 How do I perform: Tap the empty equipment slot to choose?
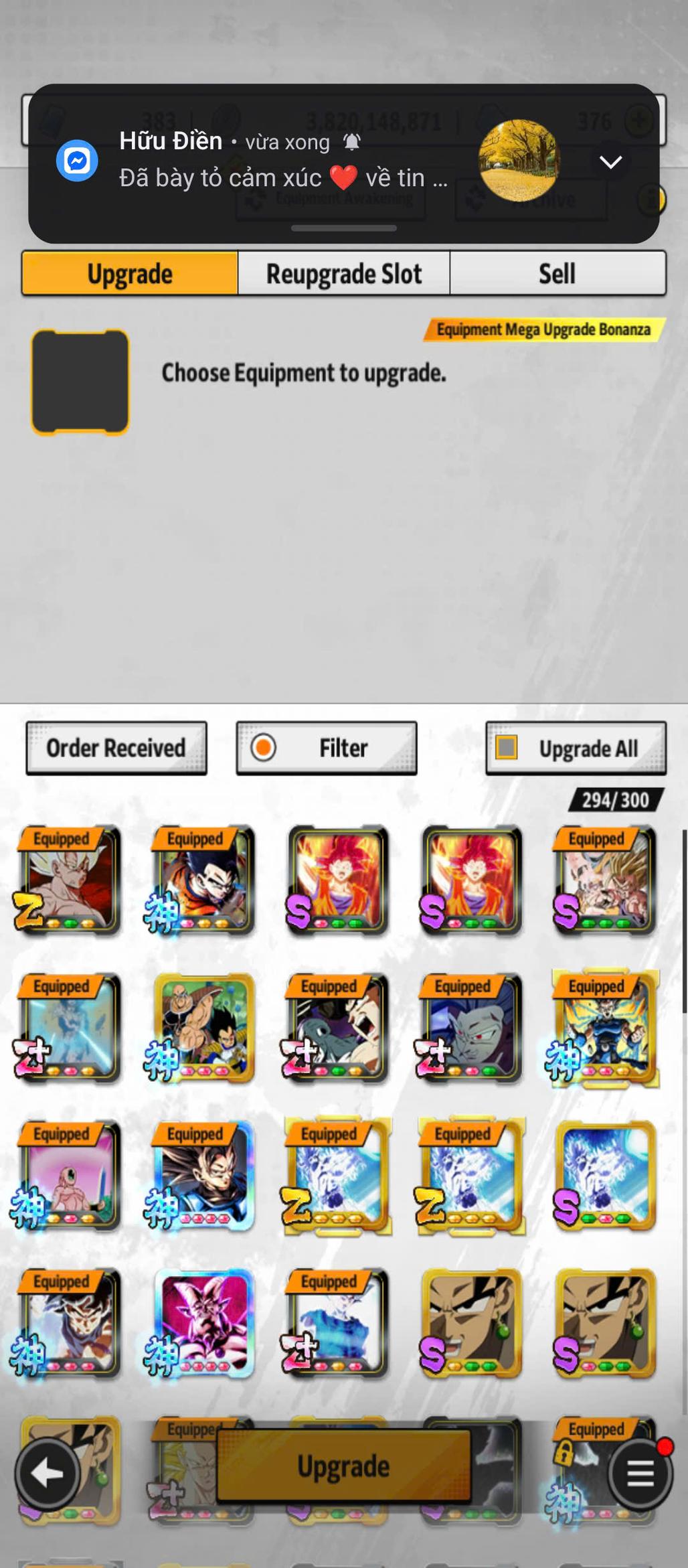(x=80, y=382)
